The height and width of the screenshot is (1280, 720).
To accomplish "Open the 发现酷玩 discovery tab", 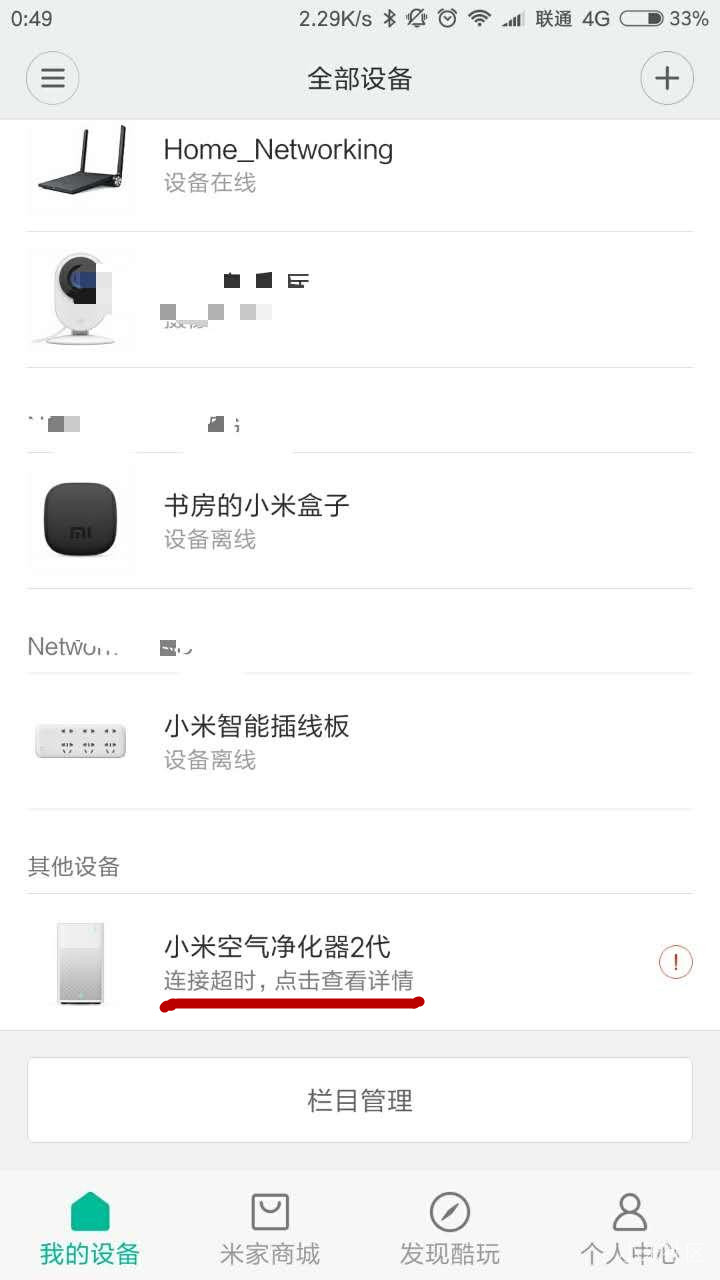I will (x=448, y=1225).
